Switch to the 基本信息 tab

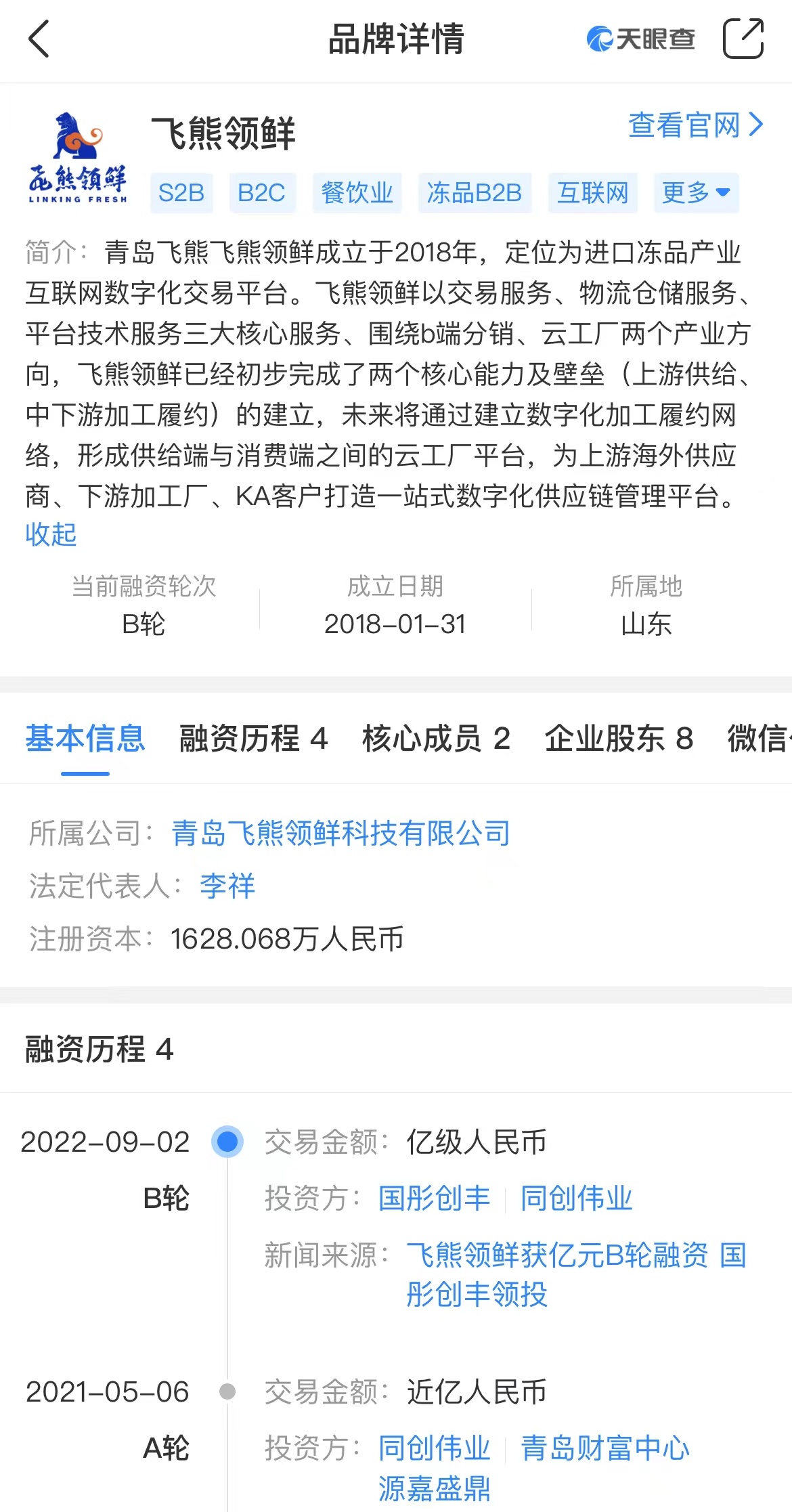coord(85,738)
